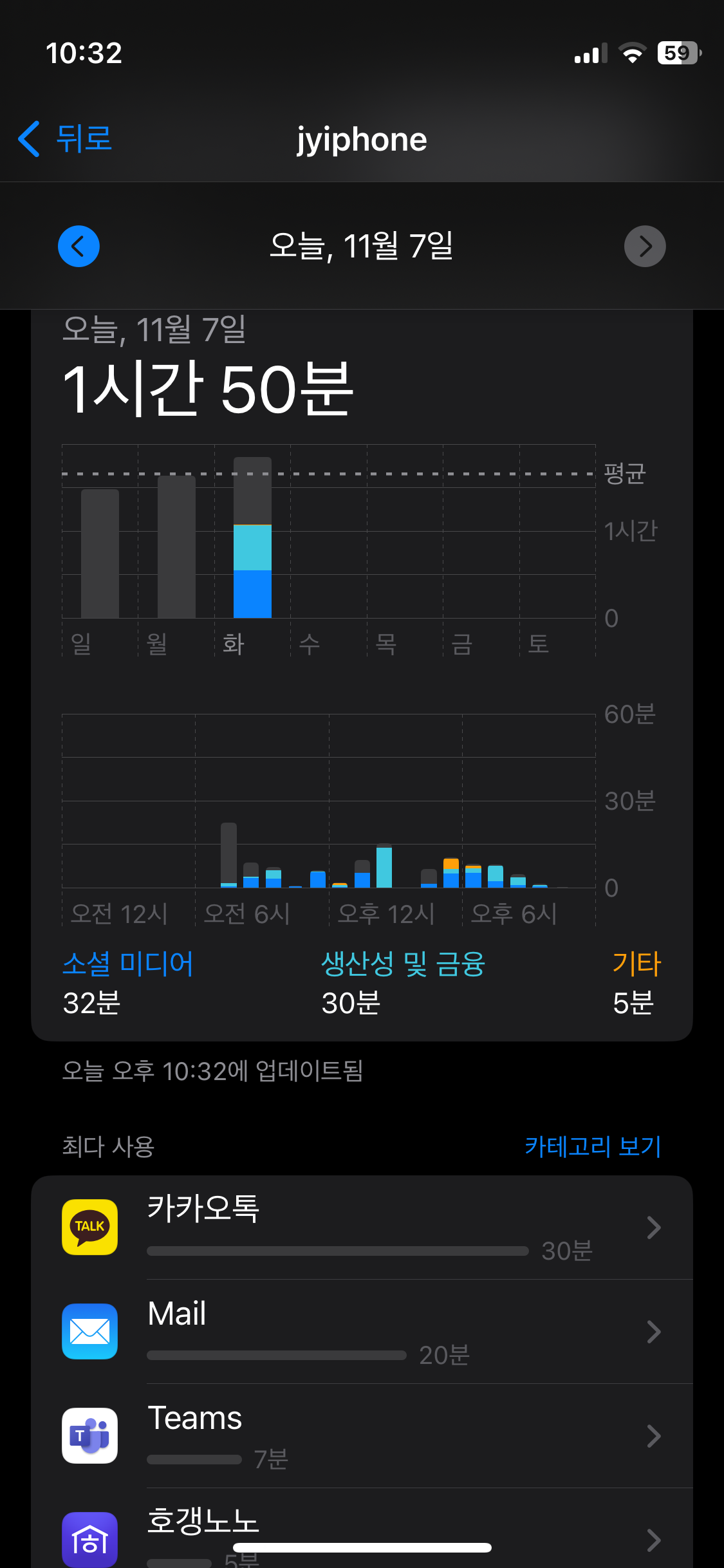
Task: Open Teams usage details
Action: (362, 1436)
